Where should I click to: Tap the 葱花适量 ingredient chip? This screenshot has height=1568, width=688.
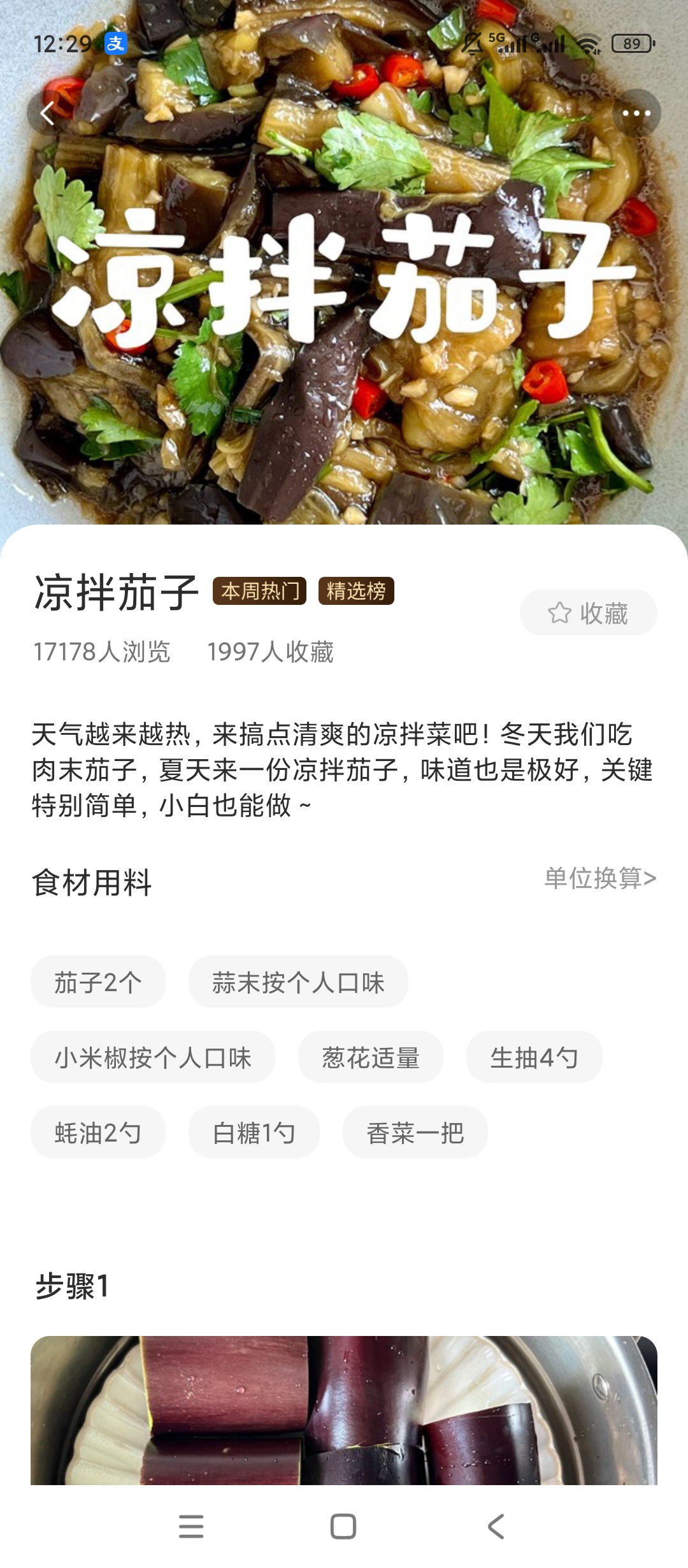coord(371,1057)
